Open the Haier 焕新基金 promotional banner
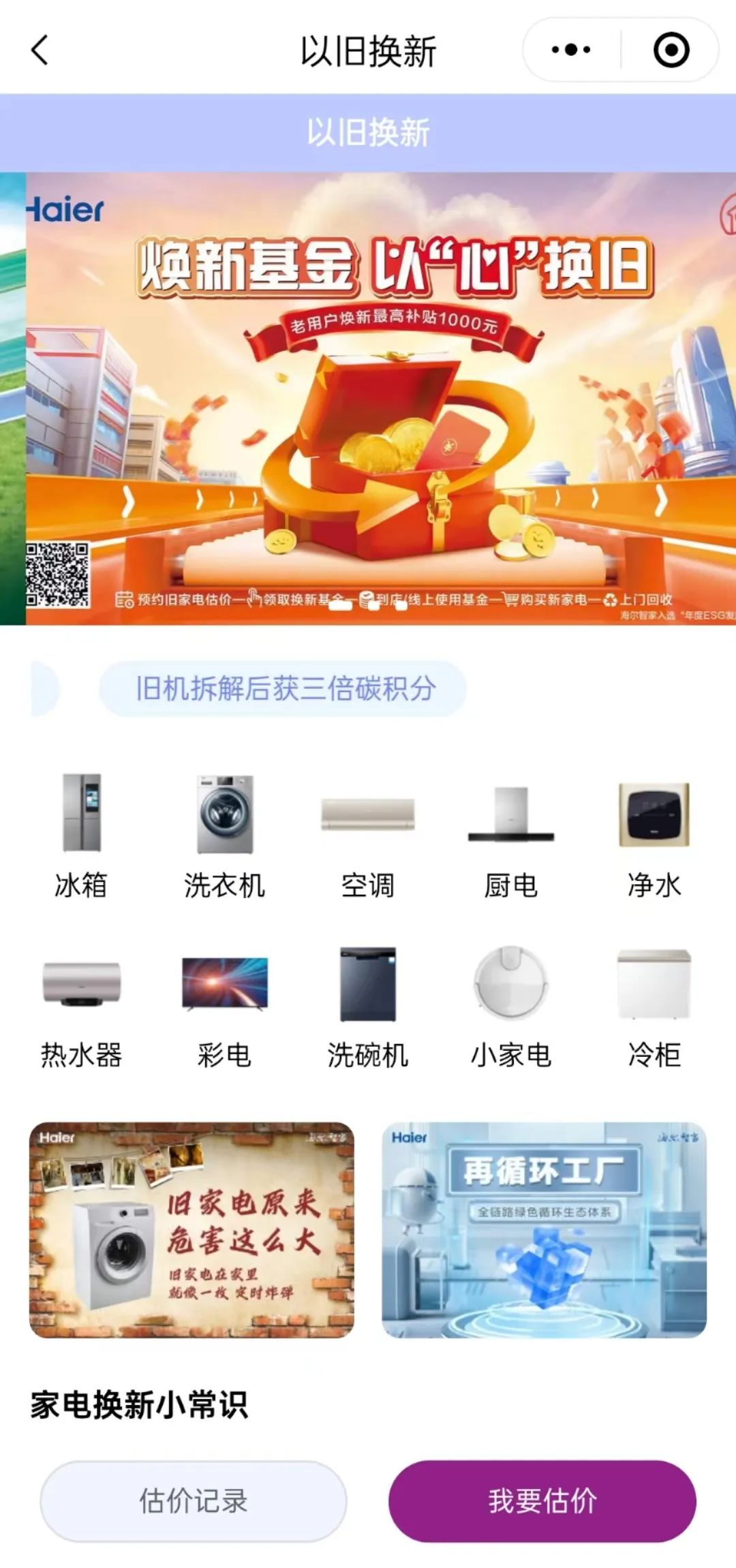 point(380,399)
